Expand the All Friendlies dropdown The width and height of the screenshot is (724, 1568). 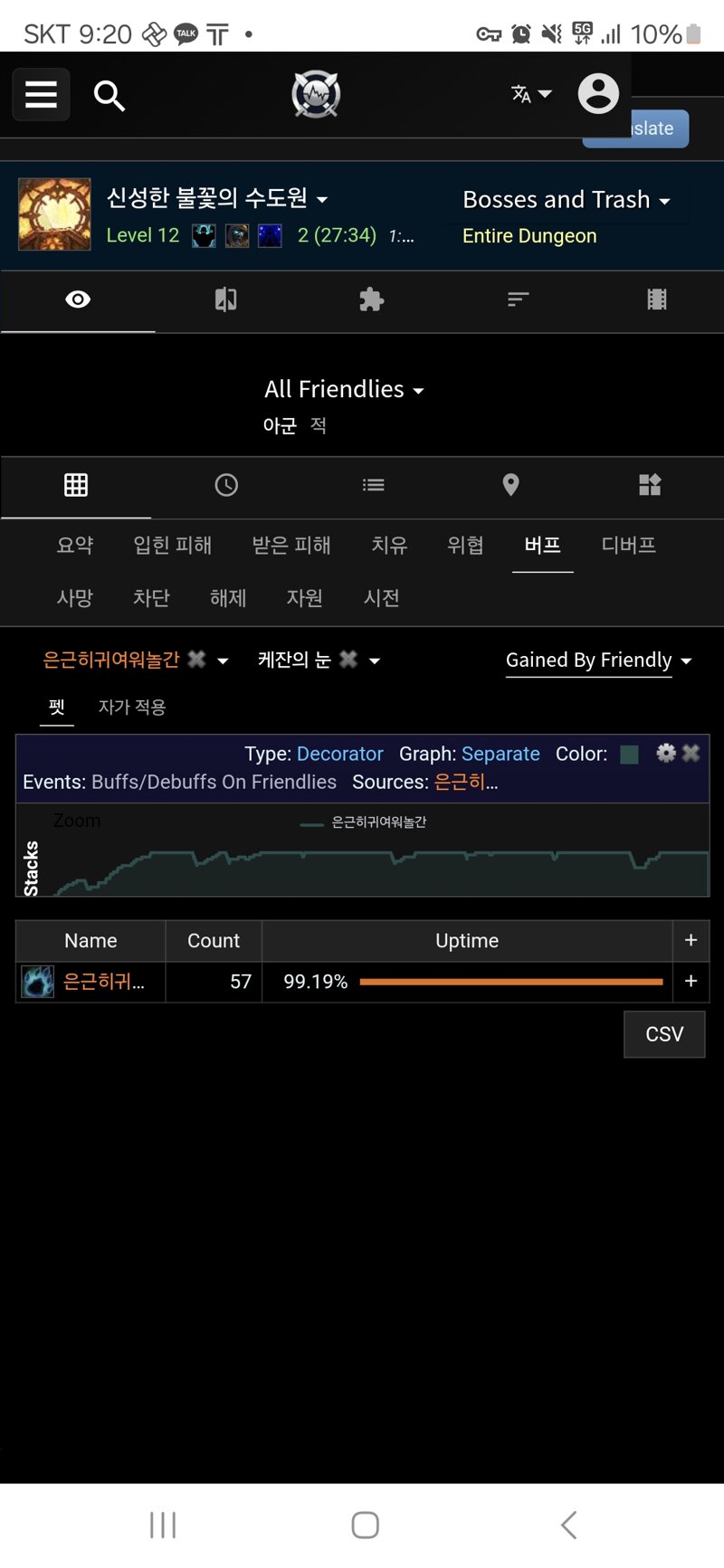344,389
